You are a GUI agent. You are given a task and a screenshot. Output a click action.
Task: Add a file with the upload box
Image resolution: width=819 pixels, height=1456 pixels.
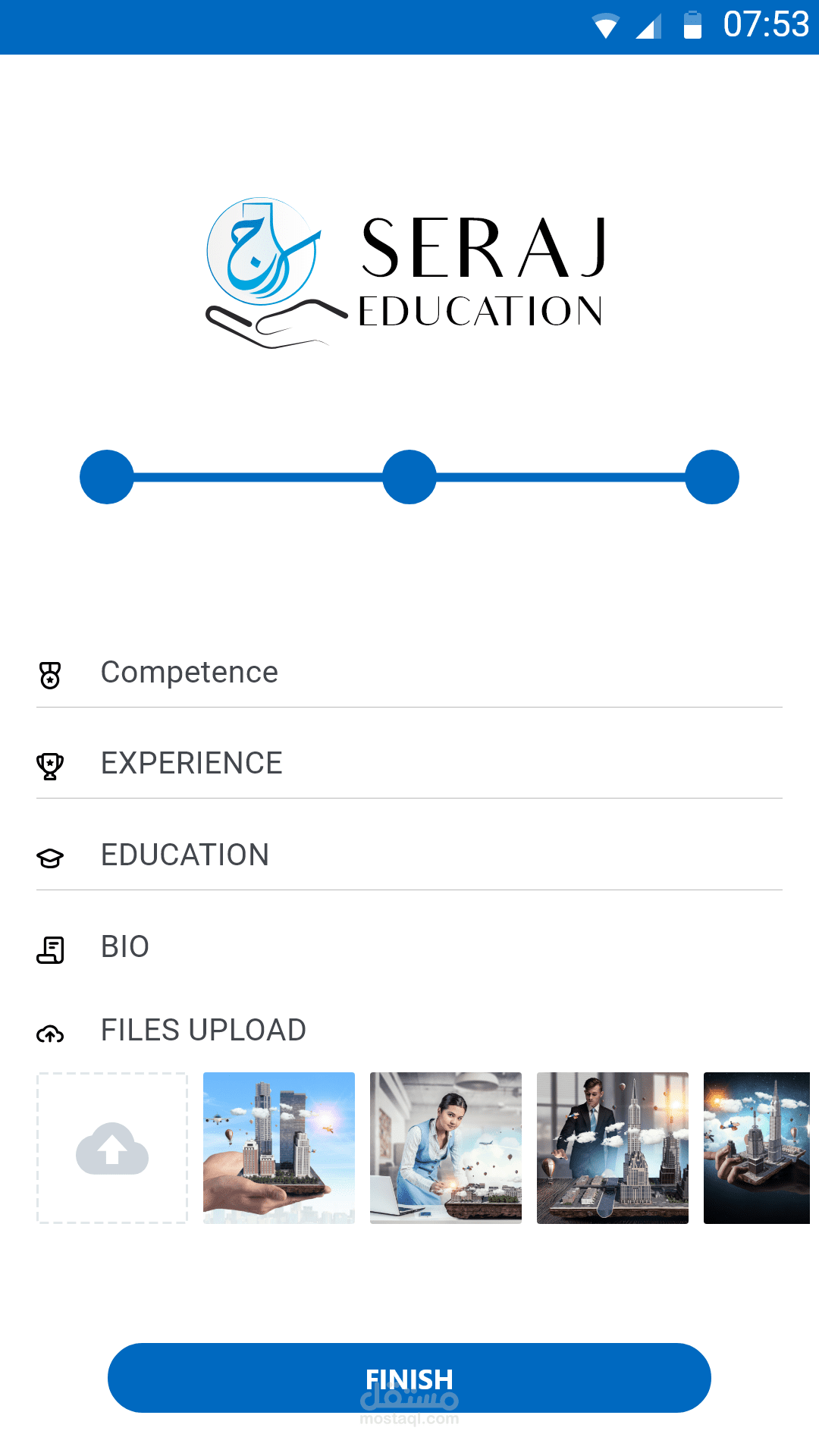click(x=112, y=1147)
